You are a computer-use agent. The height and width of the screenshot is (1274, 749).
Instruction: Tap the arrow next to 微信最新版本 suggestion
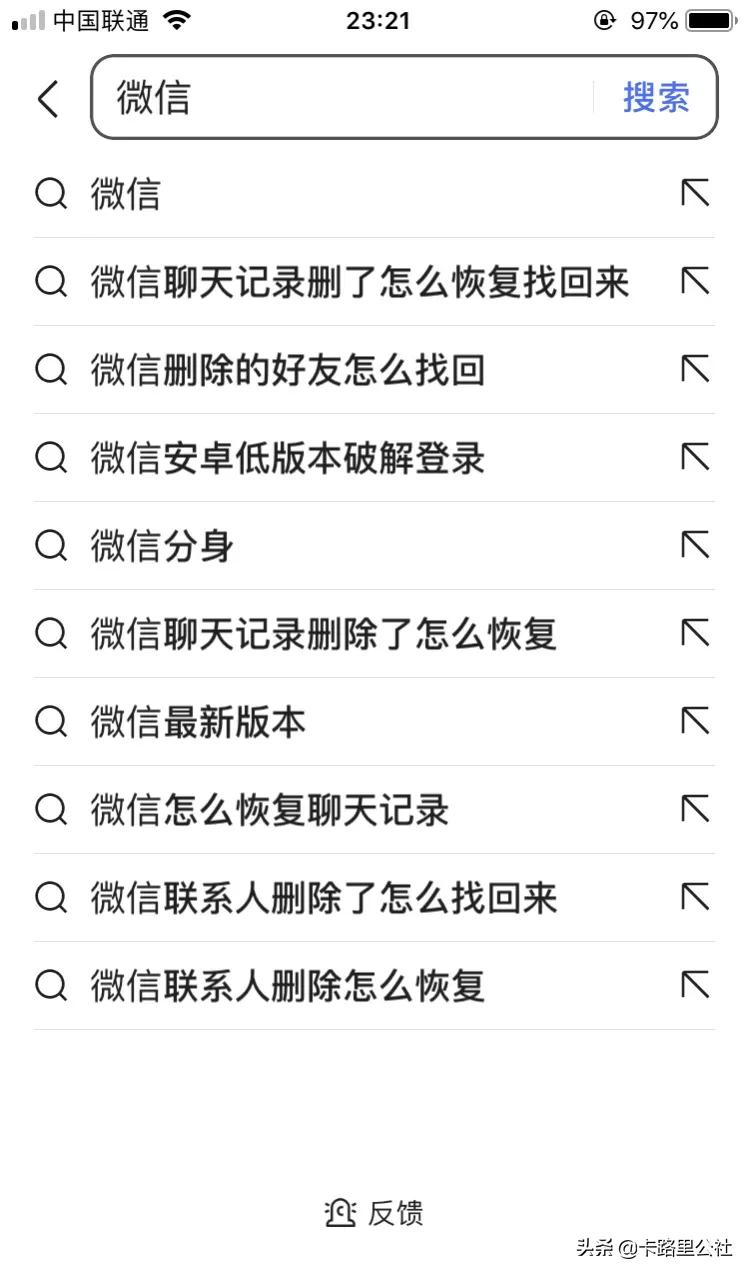coord(695,722)
